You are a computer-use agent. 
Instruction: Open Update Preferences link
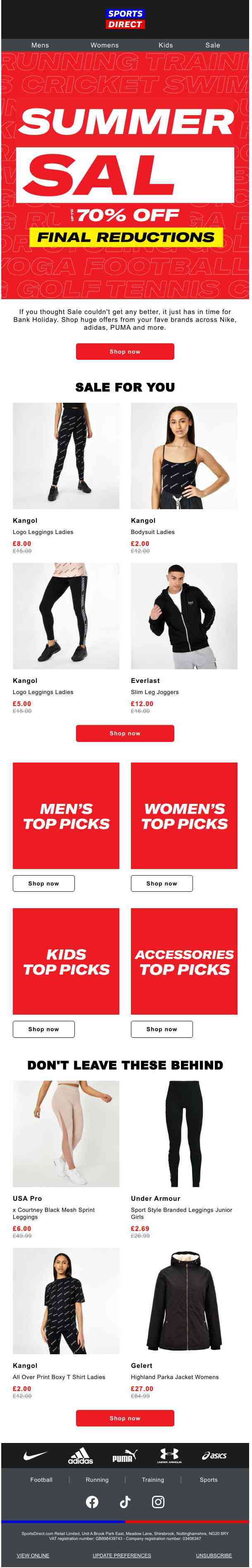[x=122, y=1555]
